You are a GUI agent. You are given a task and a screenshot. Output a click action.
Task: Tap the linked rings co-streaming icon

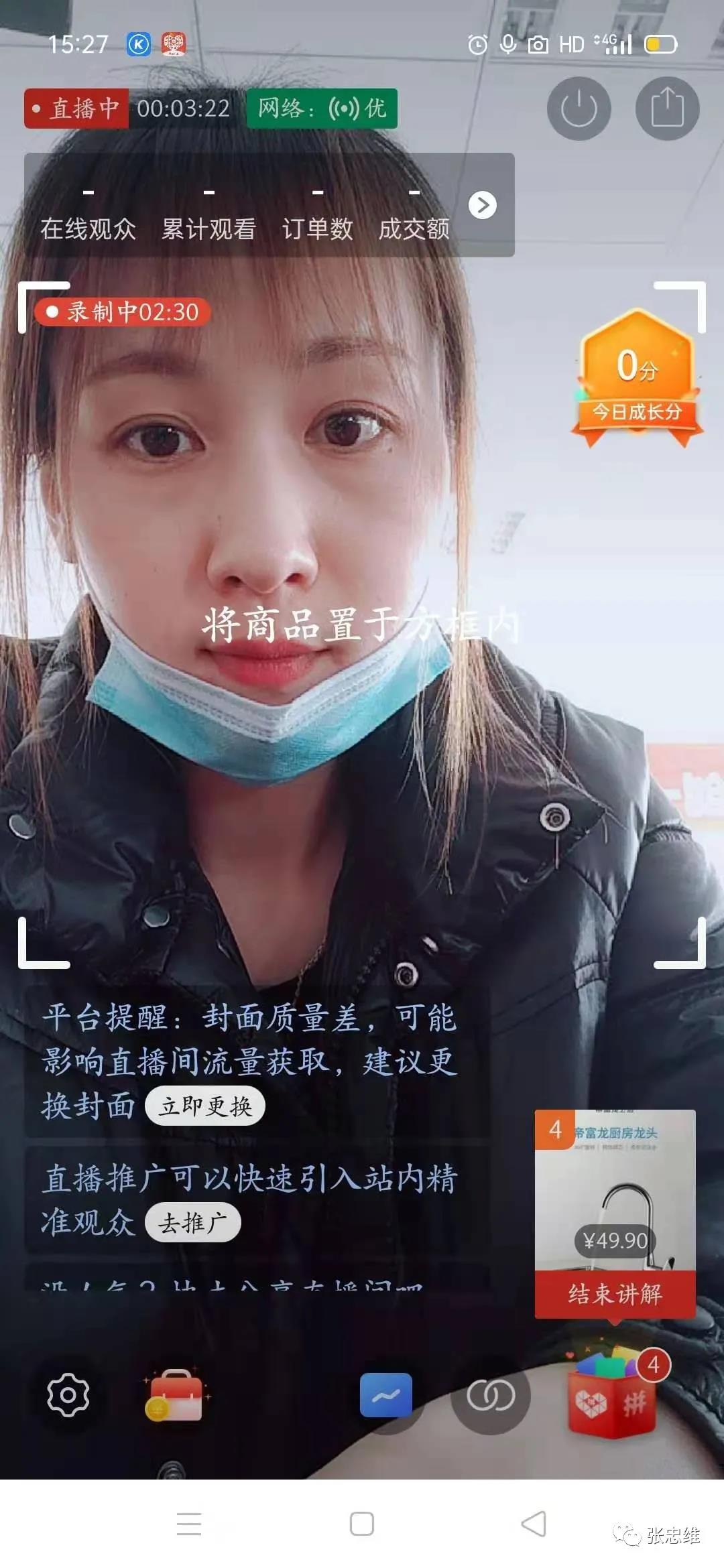pos(491,1395)
